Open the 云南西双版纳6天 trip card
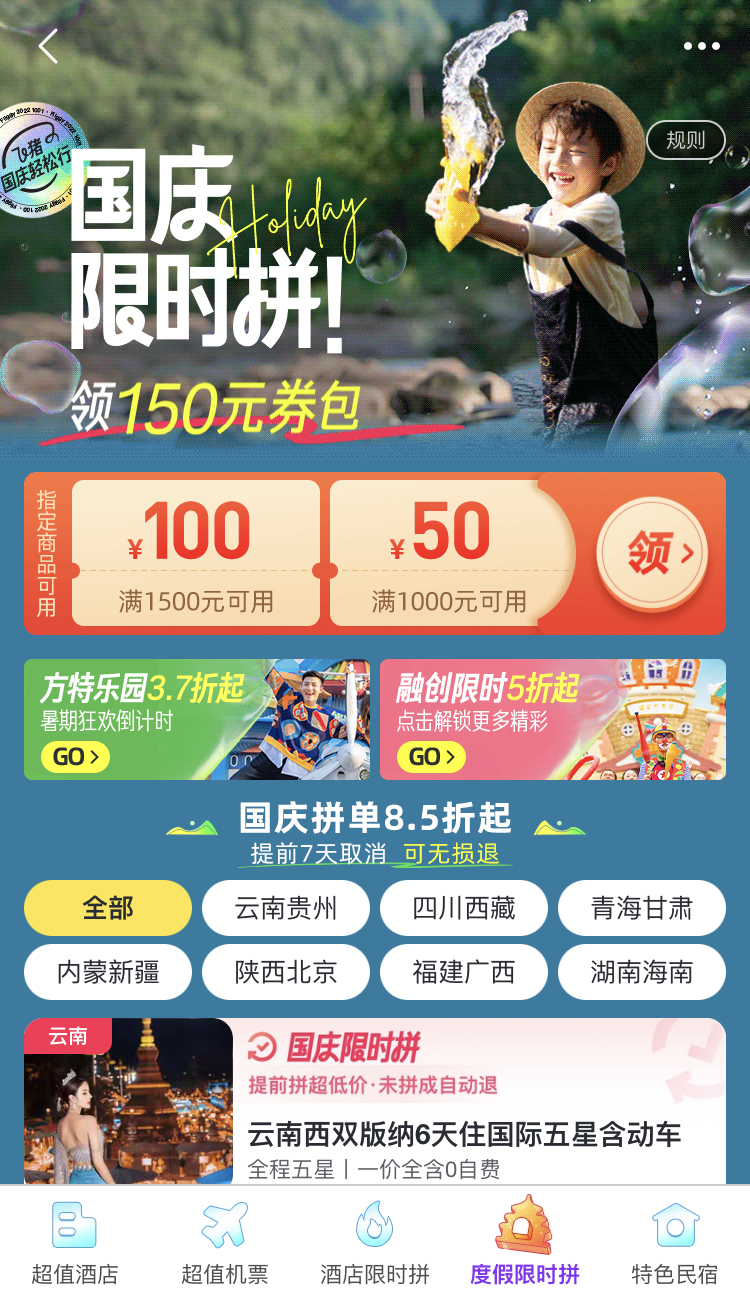 click(464, 1133)
